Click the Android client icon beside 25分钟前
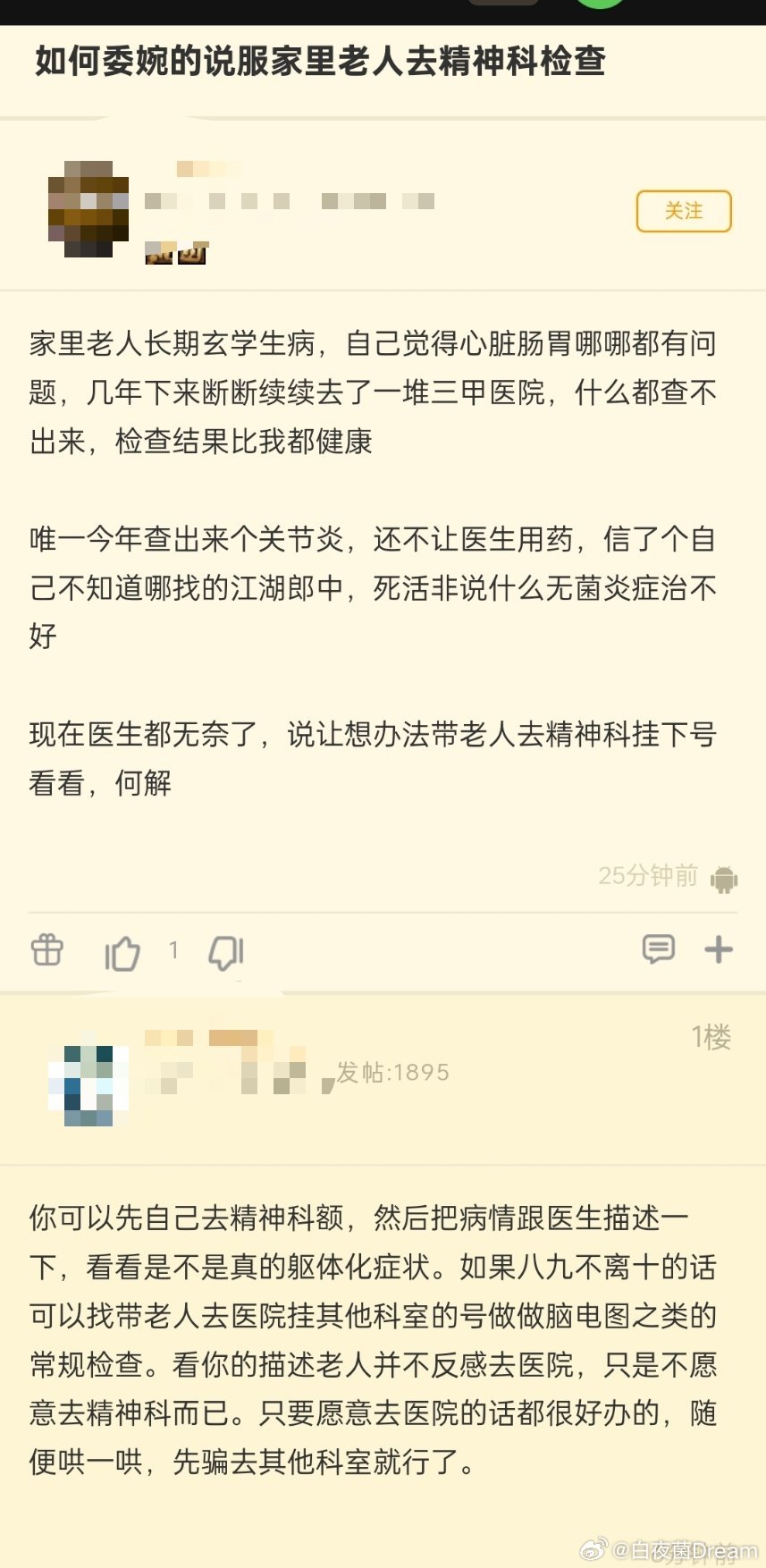 point(726,879)
